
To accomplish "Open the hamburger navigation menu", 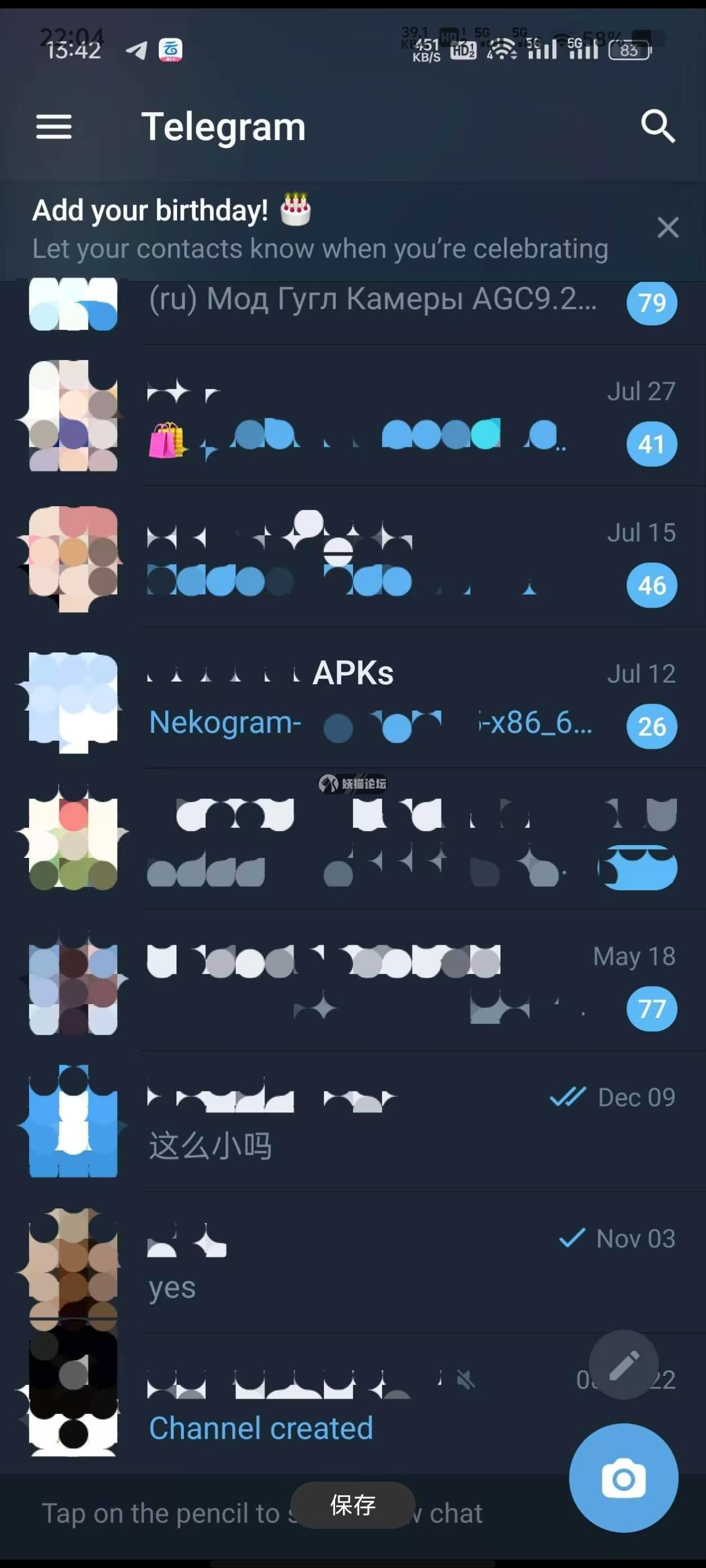I will coord(54,127).
